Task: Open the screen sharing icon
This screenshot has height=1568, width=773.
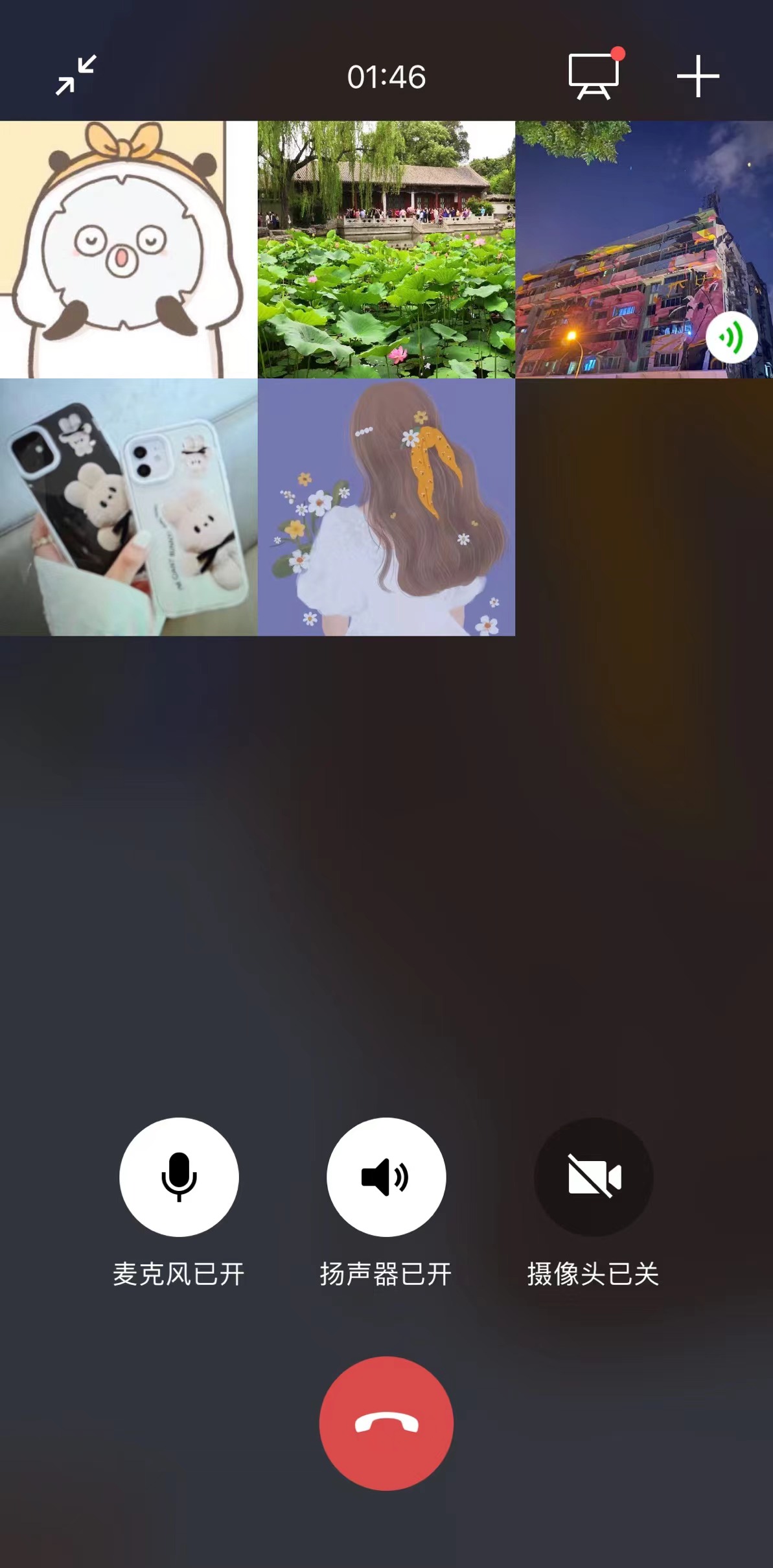Action: coord(594,76)
